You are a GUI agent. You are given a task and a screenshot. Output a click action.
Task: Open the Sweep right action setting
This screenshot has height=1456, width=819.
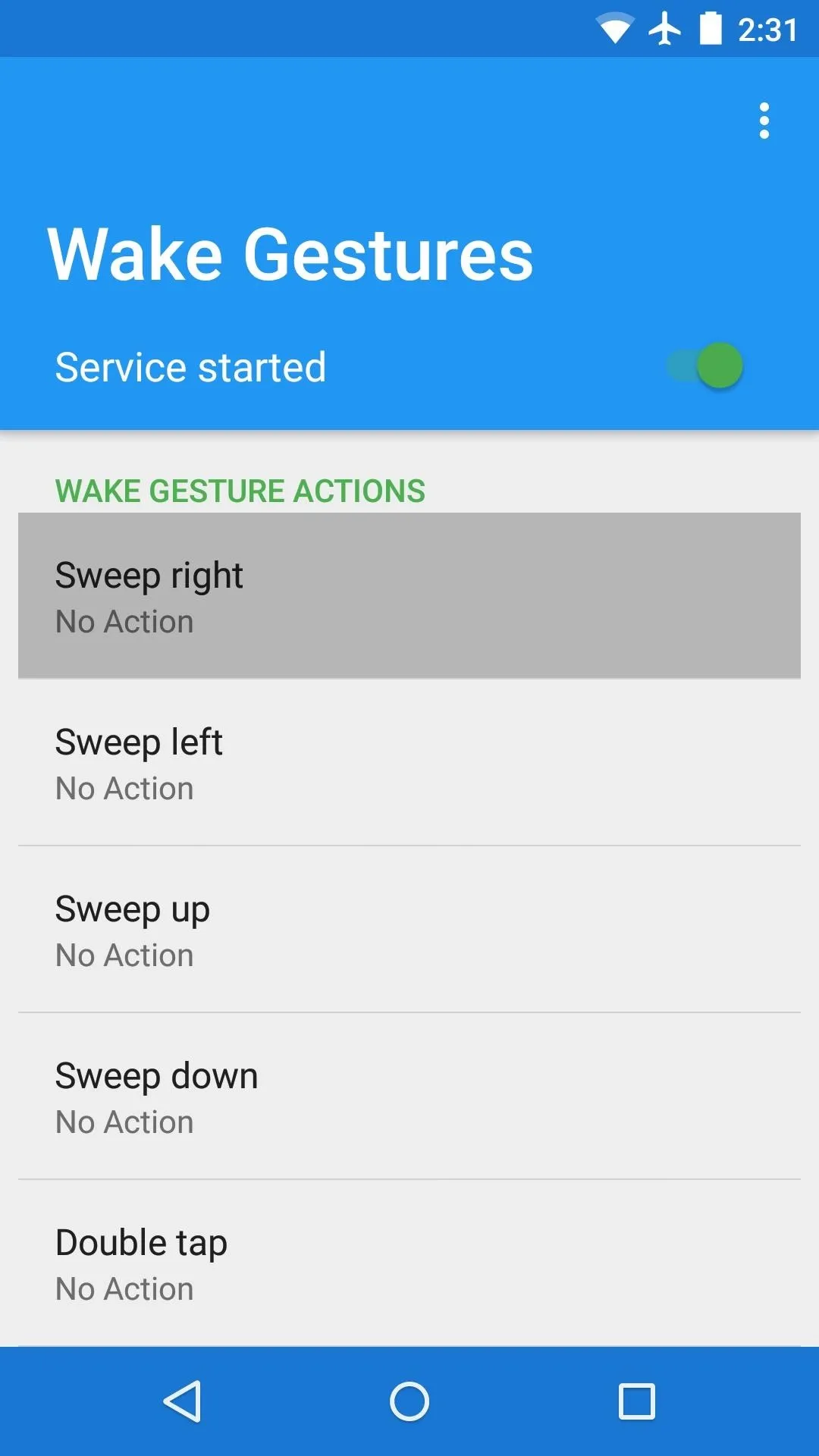(409, 595)
